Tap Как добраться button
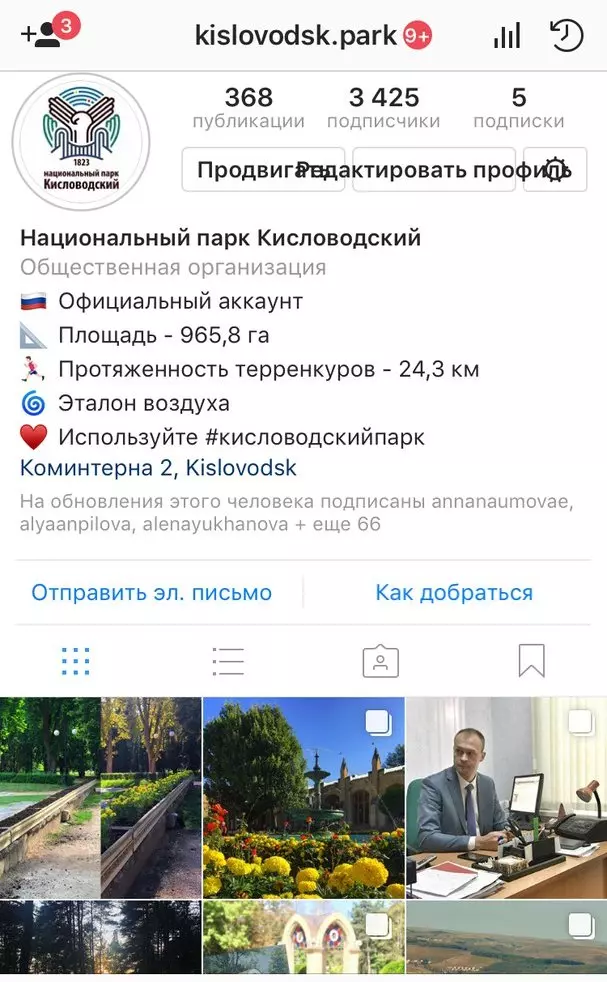 click(454, 592)
